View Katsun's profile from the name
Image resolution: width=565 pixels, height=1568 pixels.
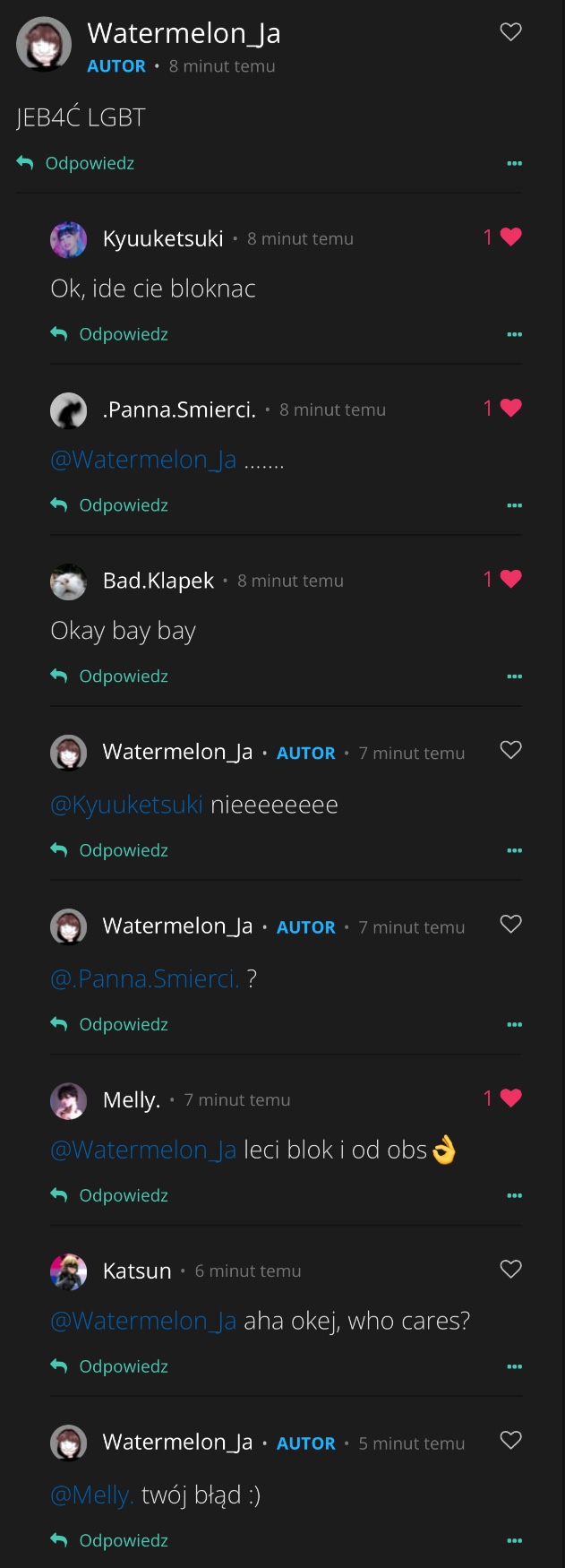pyautogui.click(x=137, y=1271)
